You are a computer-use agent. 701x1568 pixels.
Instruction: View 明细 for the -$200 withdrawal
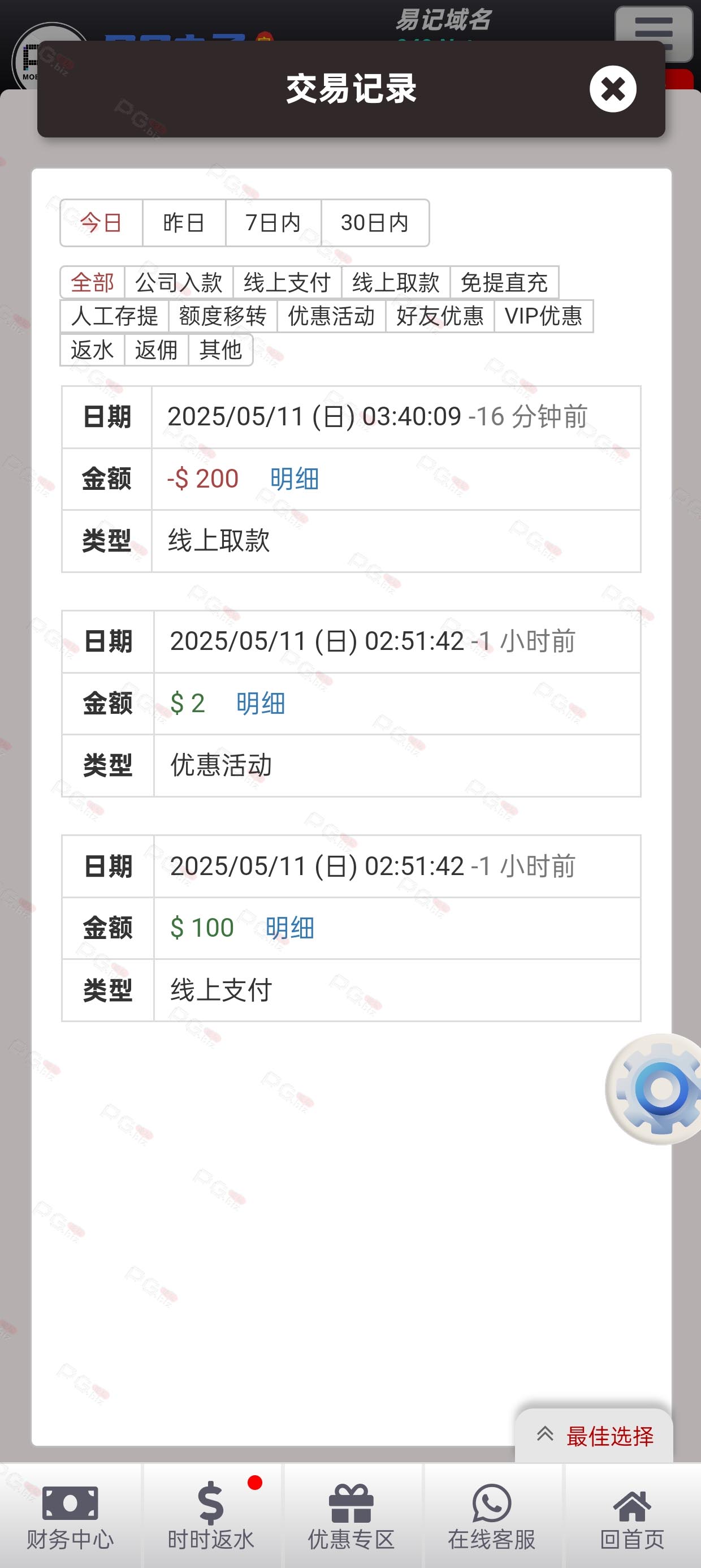(x=295, y=479)
